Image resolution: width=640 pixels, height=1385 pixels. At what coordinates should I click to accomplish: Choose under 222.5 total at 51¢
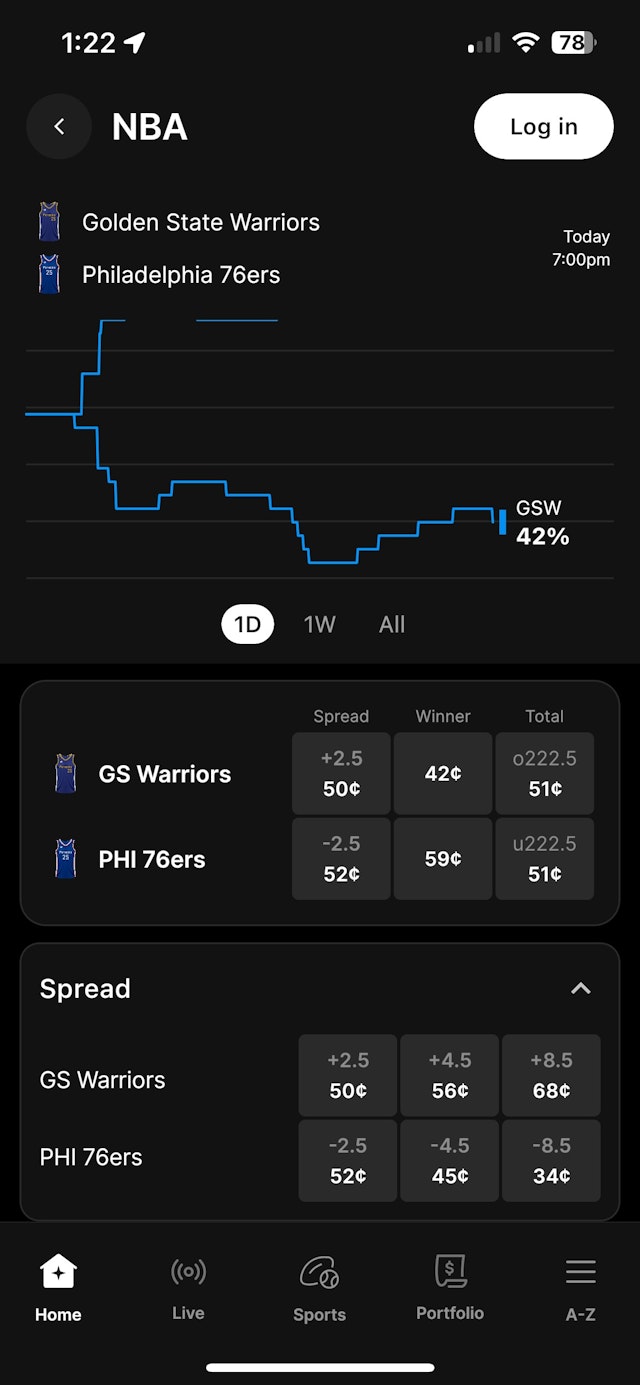pos(545,859)
